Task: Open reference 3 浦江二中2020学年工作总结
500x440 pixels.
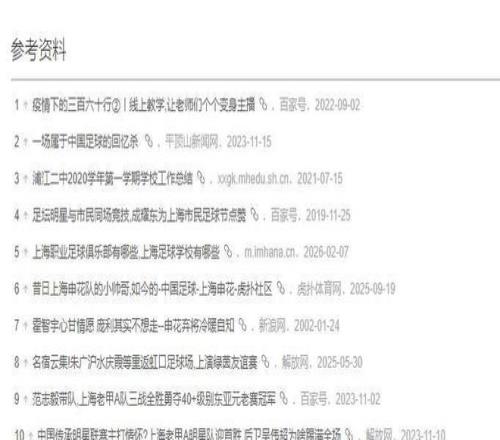Action: (x=112, y=178)
